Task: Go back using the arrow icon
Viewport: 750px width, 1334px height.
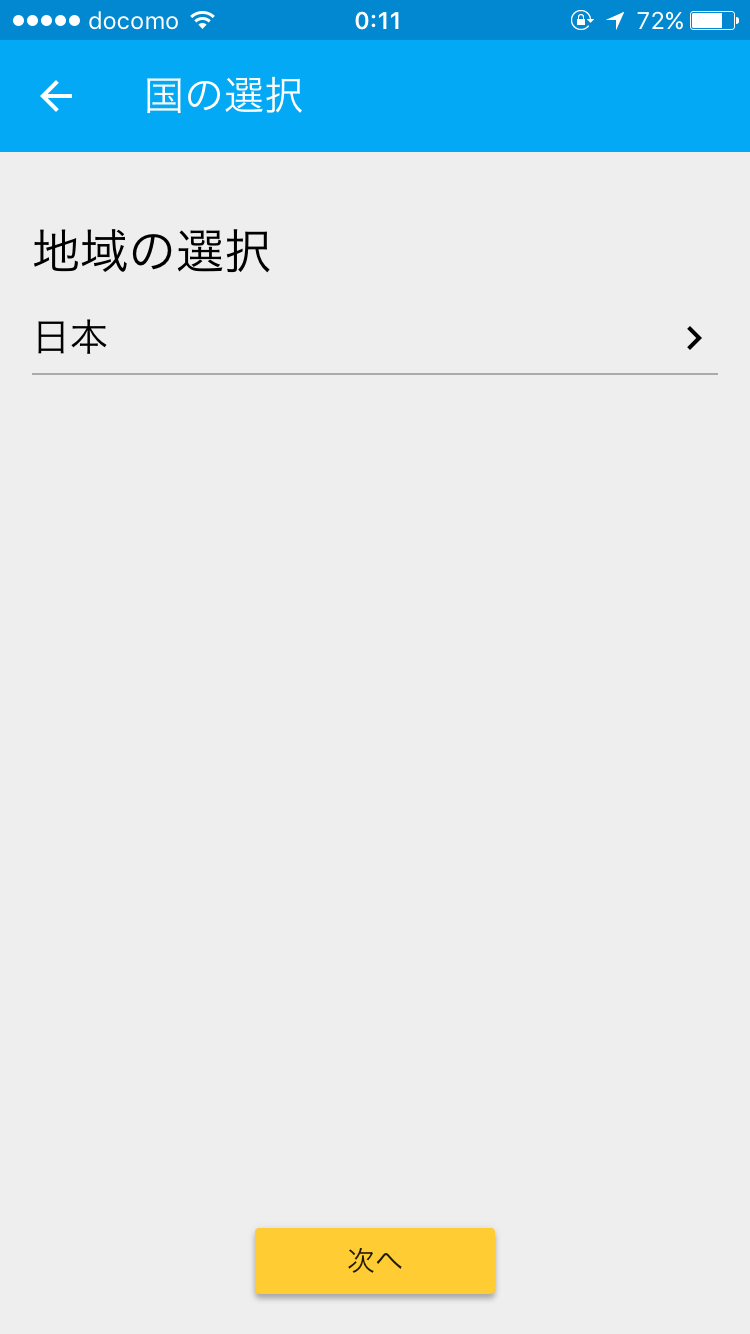Action: (56, 96)
